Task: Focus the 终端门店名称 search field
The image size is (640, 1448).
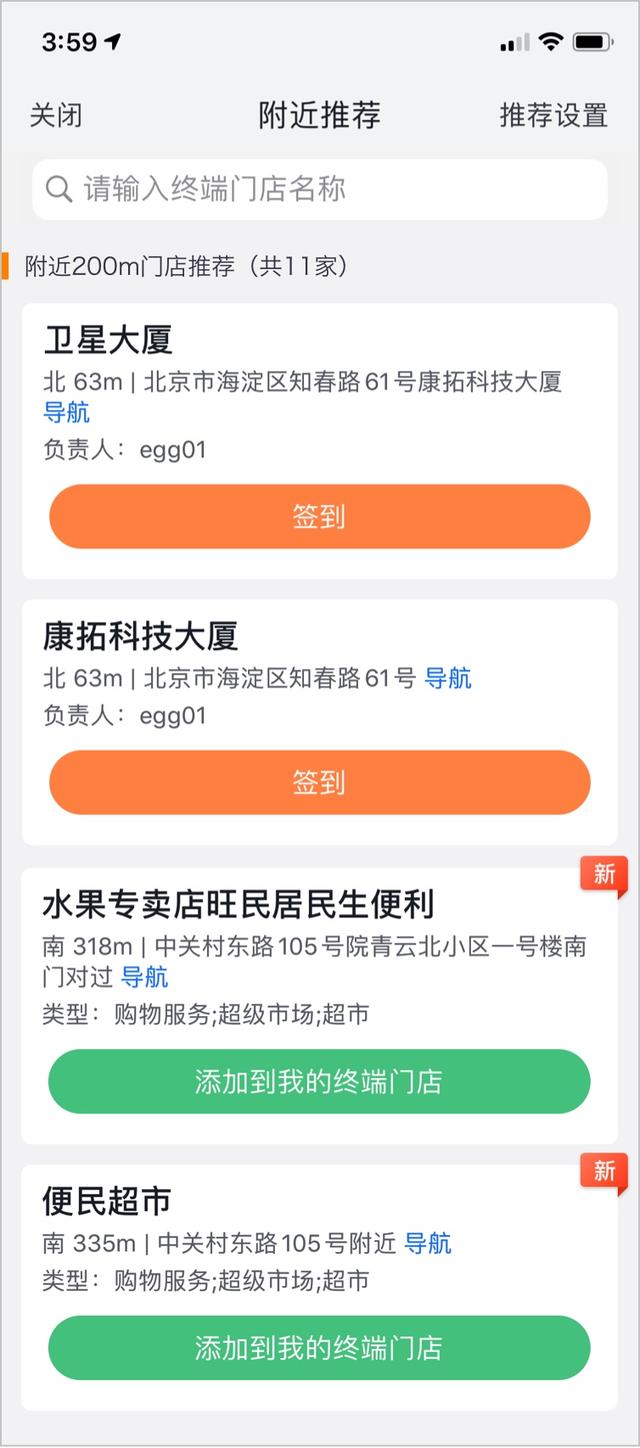Action: pyautogui.click(x=320, y=189)
